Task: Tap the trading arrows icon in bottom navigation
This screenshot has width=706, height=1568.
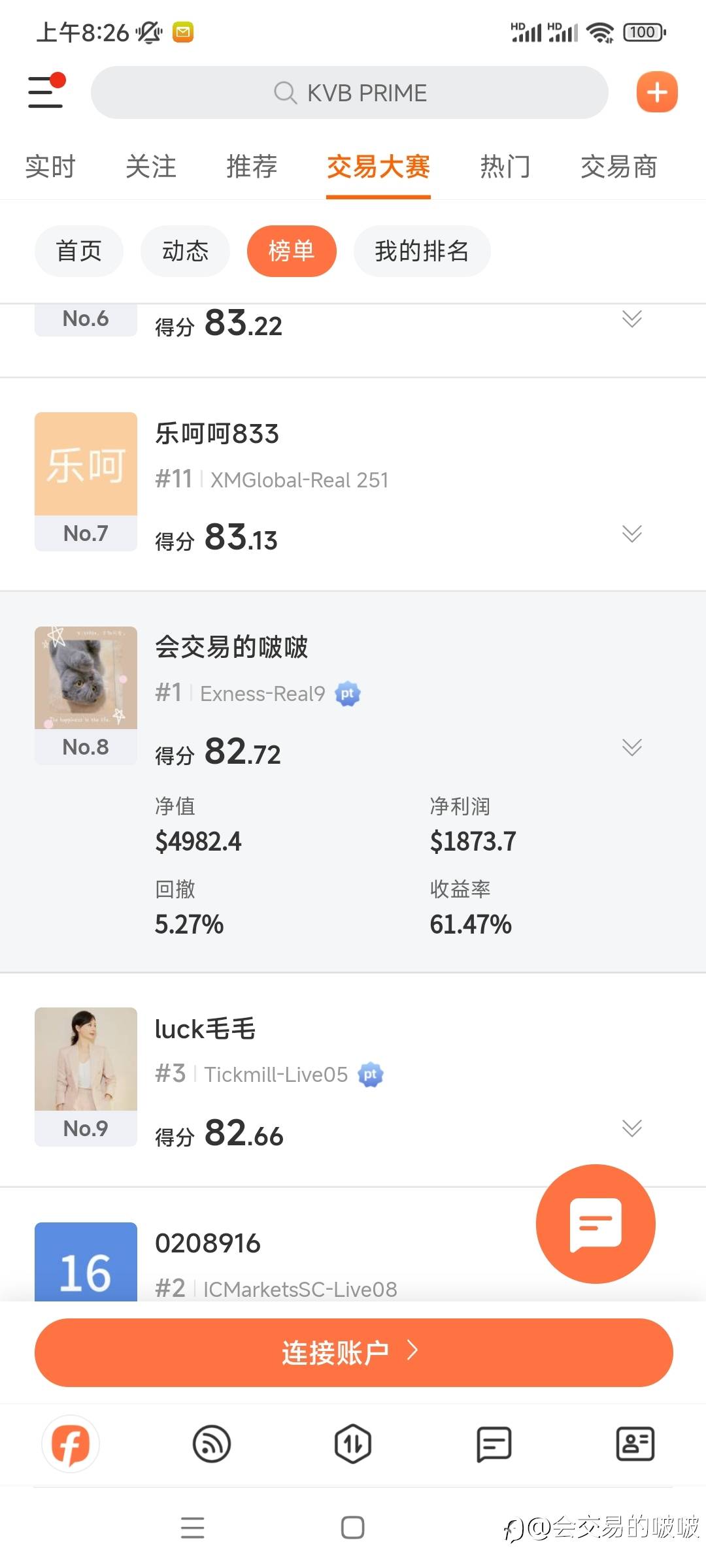Action: pyautogui.click(x=353, y=1445)
